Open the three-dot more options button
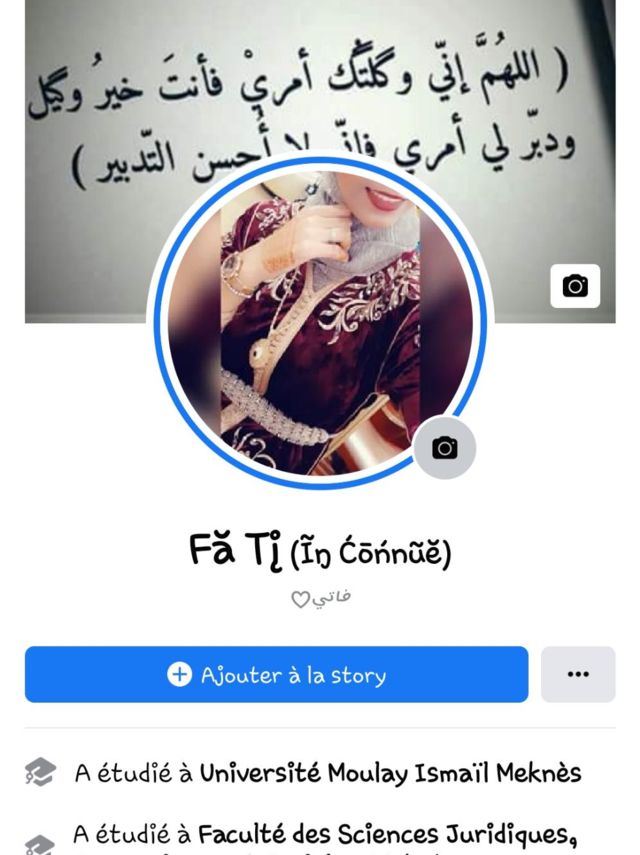This screenshot has height=855, width=640. coord(578,675)
